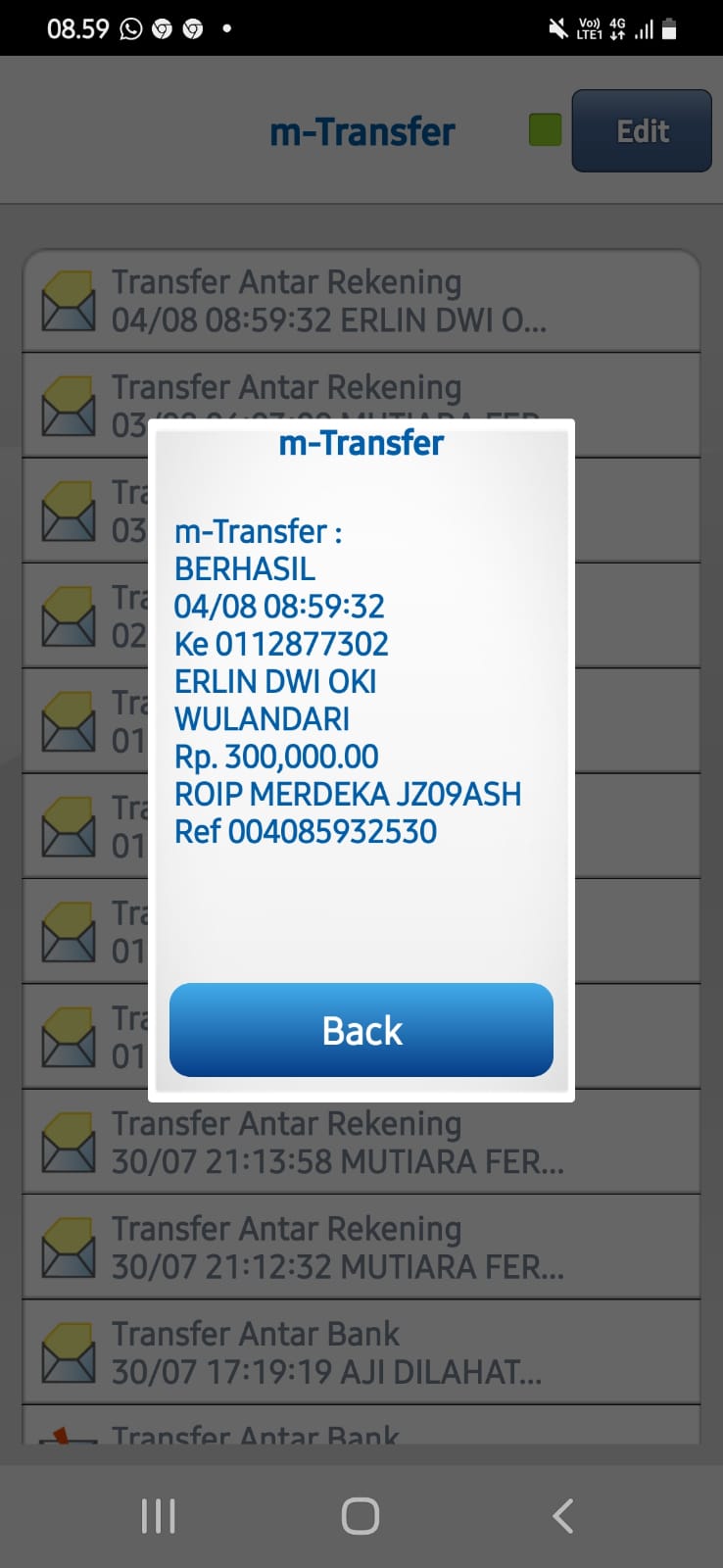Viewport: 723px width, 1568px height.
Task: Go back with the system back button
Action: pyautogui.click(x=562, y=1516)
